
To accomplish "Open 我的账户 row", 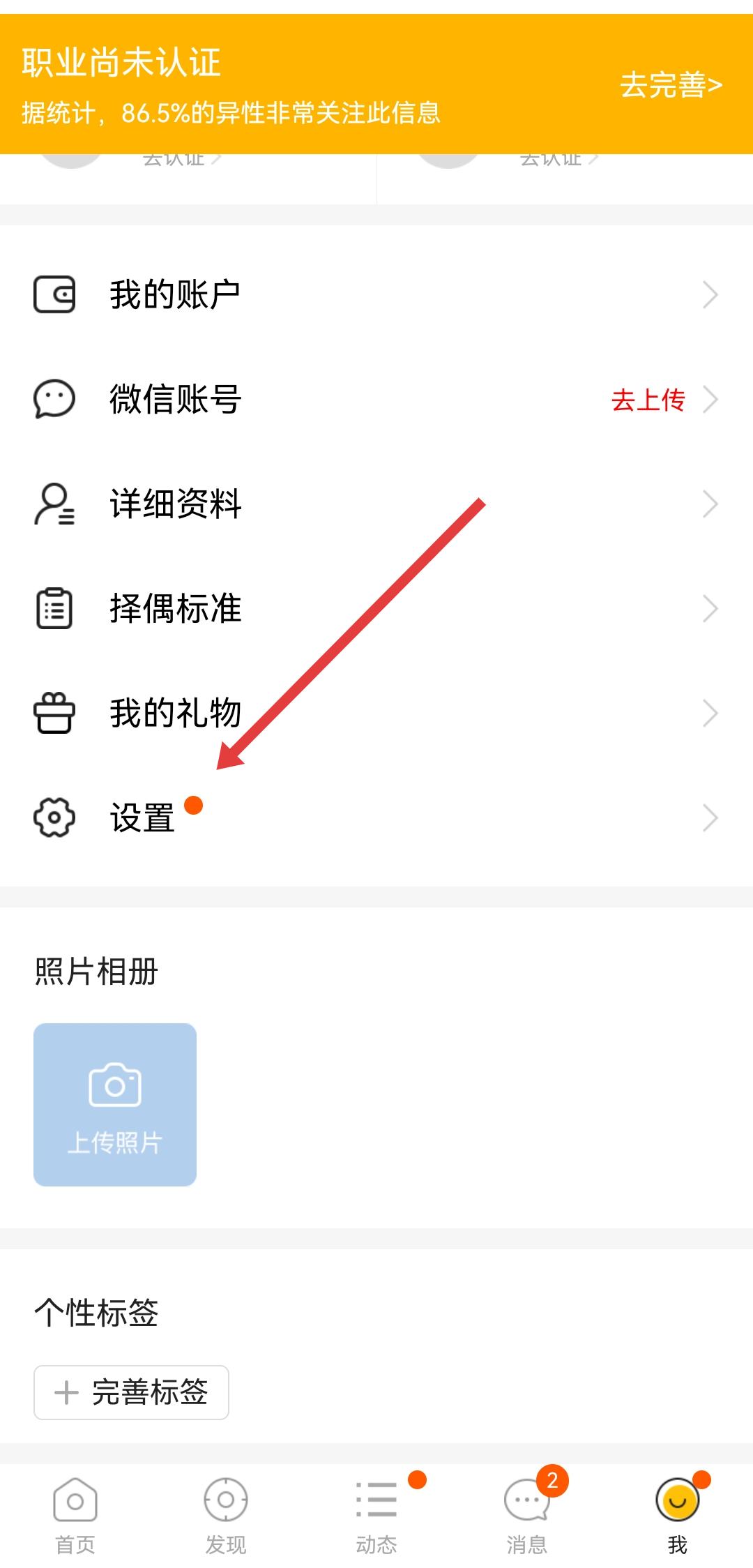I will (x=376, y=294).
